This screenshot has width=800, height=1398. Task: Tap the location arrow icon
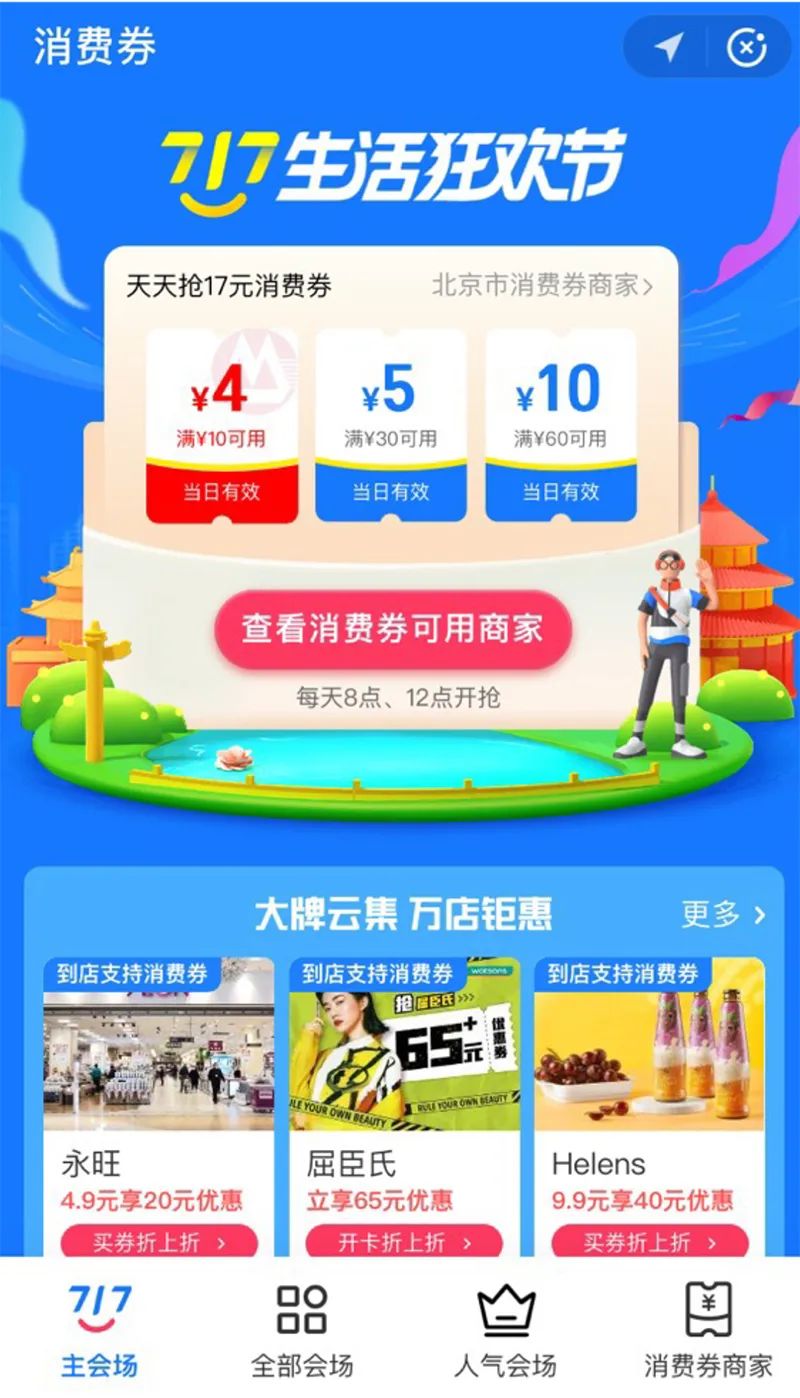click(x=668, y=47)
